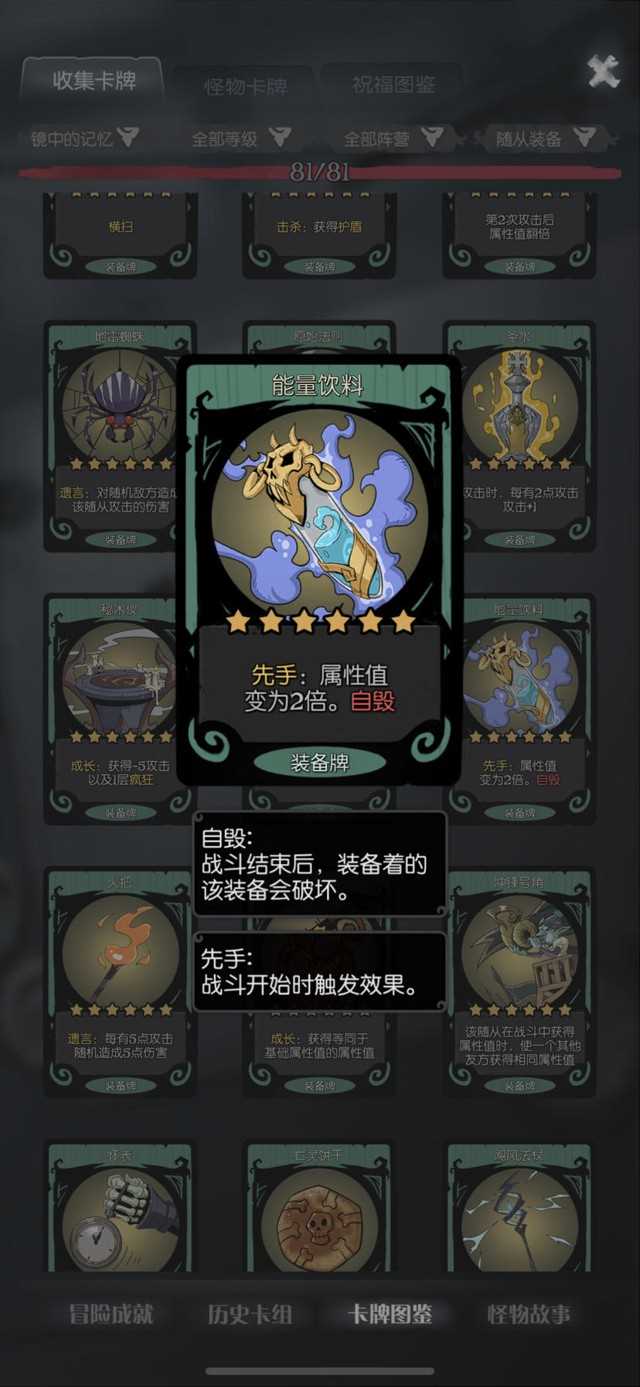Screen dimensions: 640x1387
Task: Open the pocket watch and glove card
Action: point(119,1210)
